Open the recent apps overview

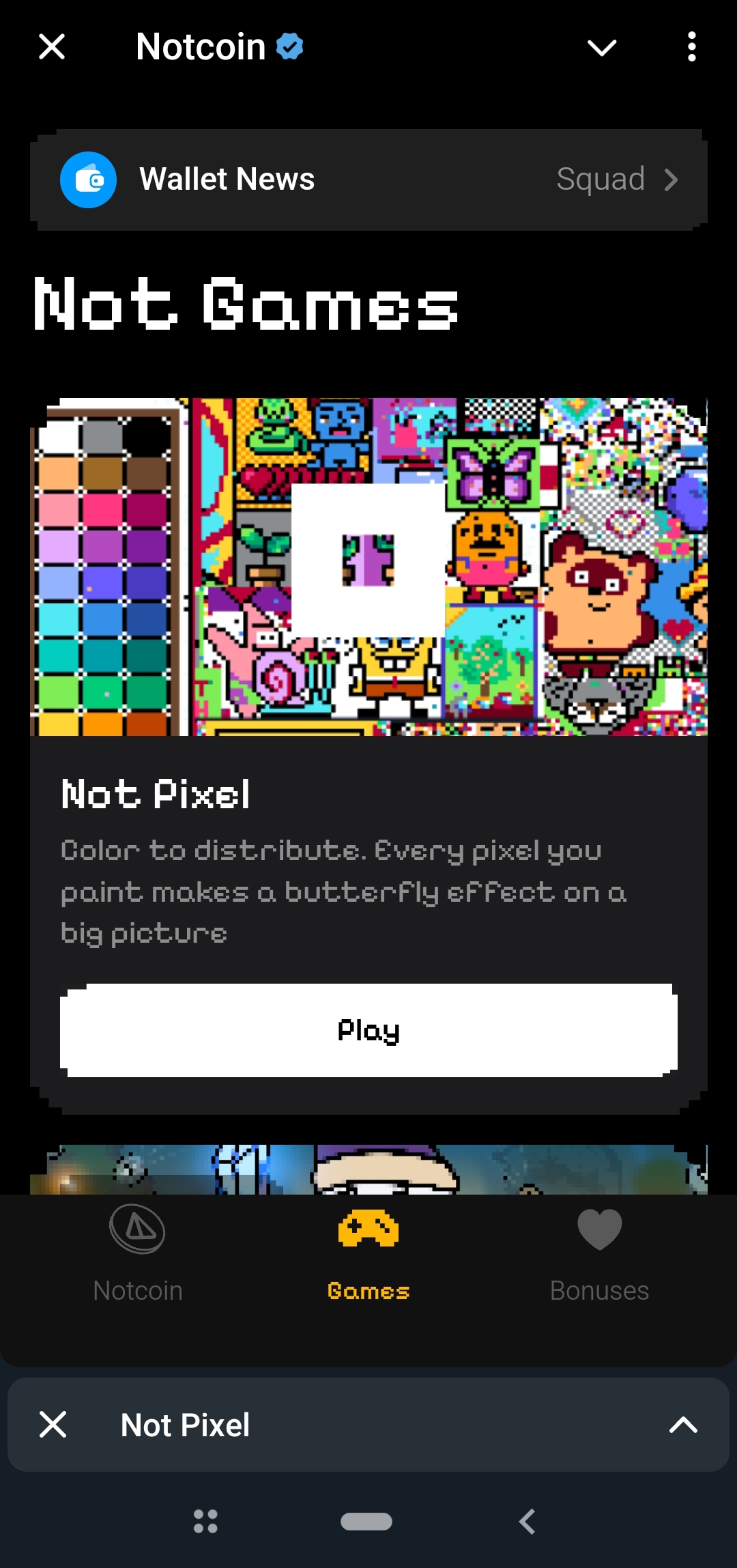(205, 1522)
